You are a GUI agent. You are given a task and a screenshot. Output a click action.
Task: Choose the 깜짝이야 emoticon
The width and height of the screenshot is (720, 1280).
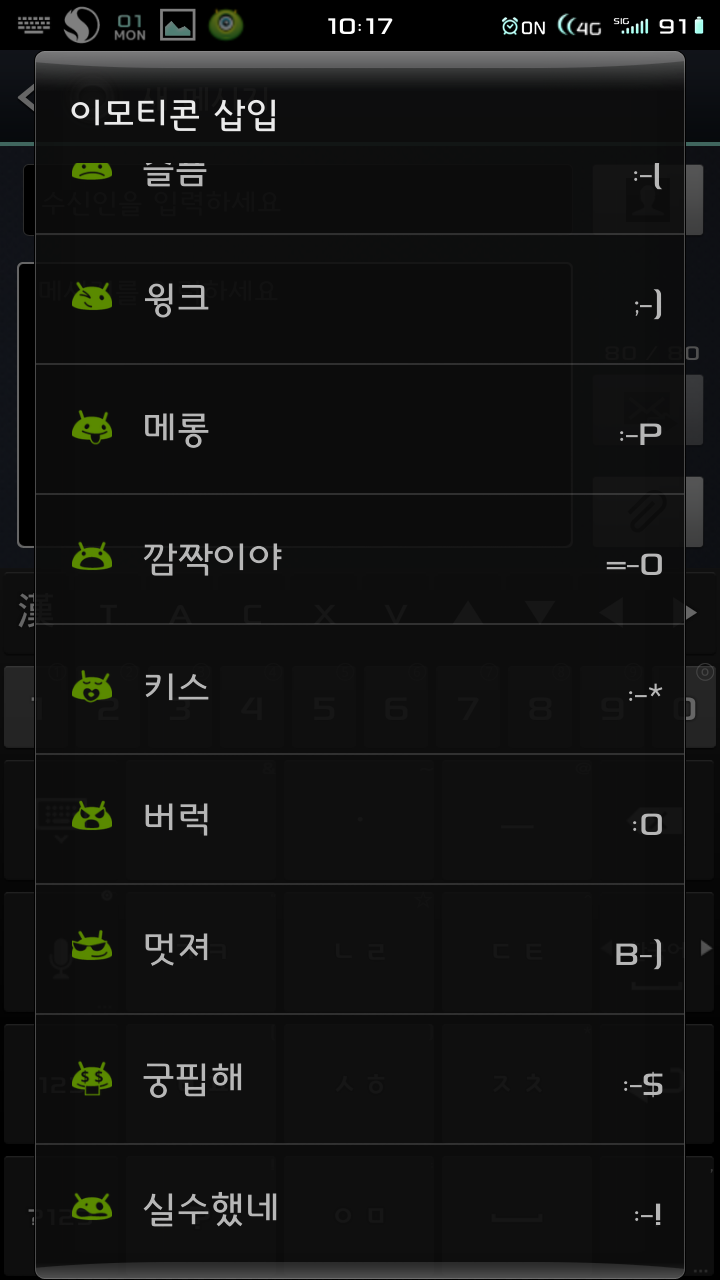[360, 560]
